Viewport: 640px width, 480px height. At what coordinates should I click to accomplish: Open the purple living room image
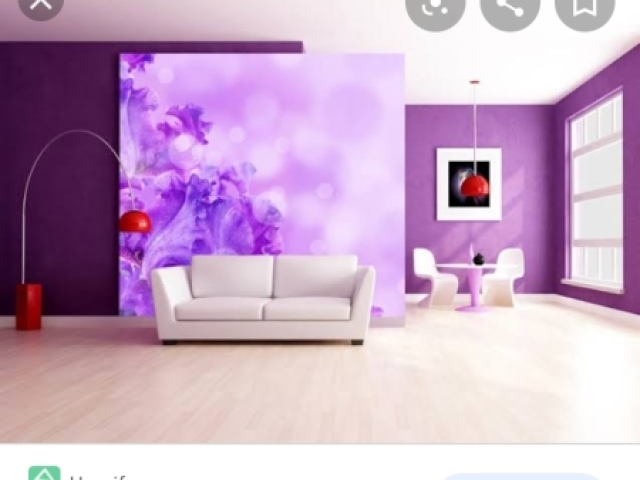click(320, 230)
